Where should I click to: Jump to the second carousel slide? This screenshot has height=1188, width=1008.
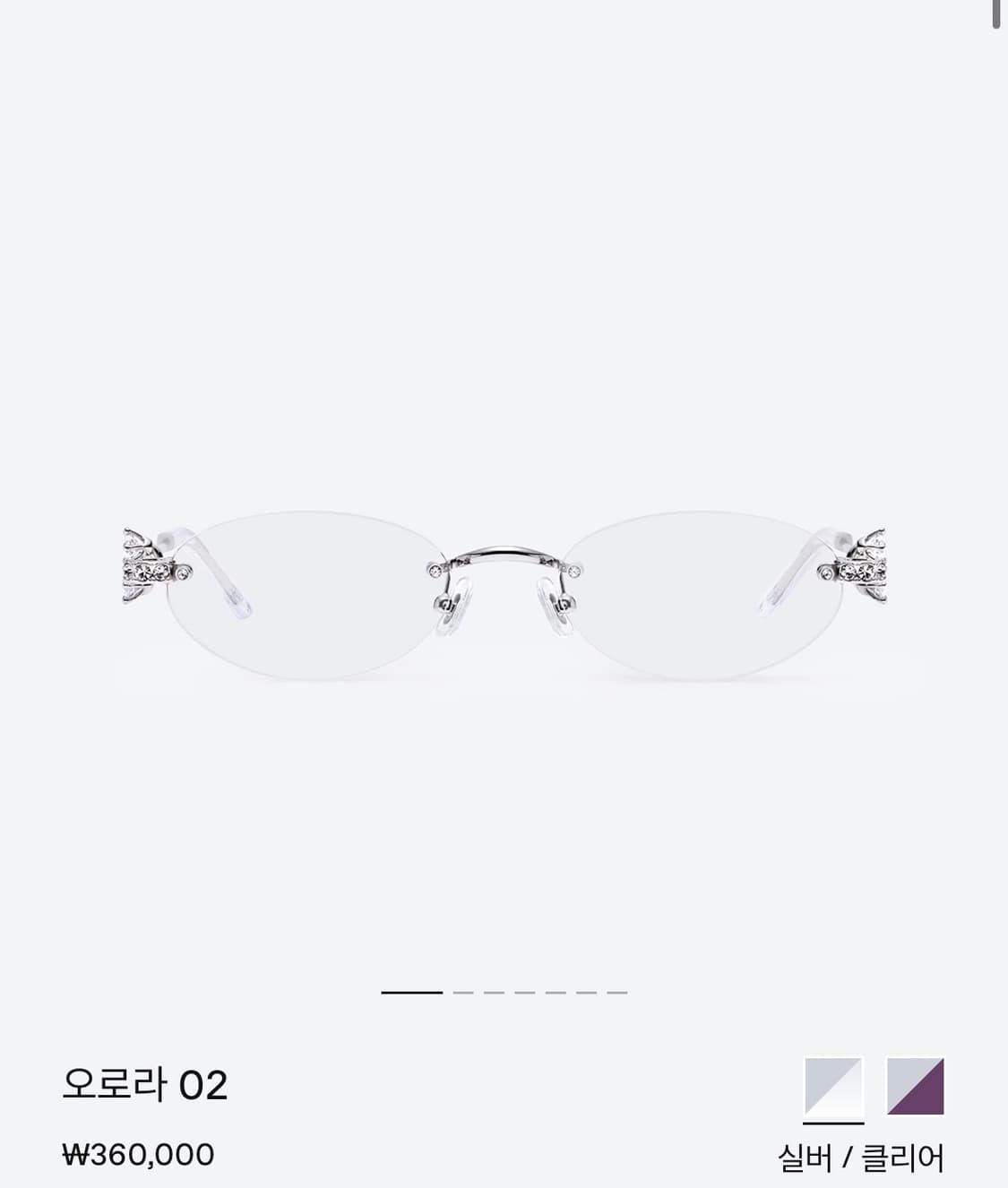[x=462, y=994]
